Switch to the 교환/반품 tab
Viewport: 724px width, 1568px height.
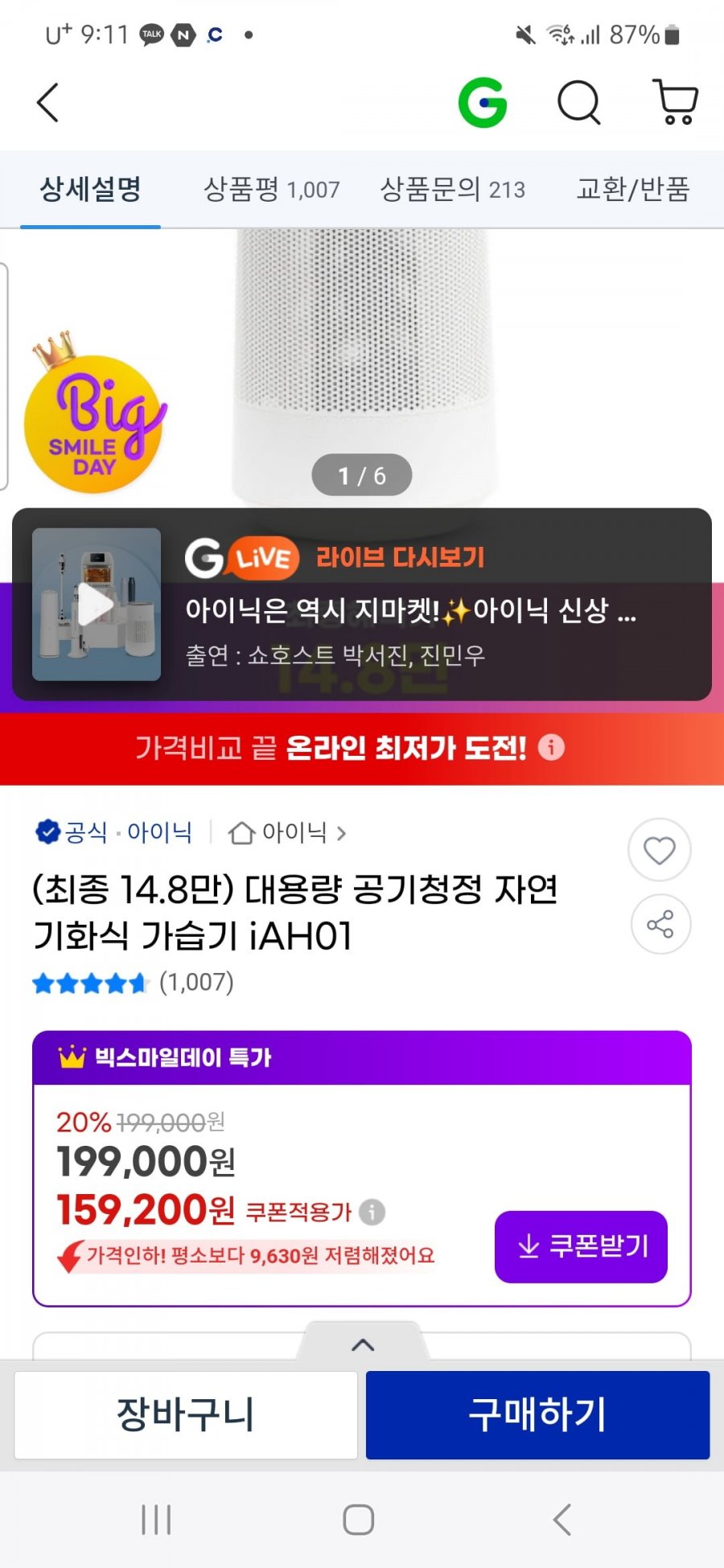633,190
